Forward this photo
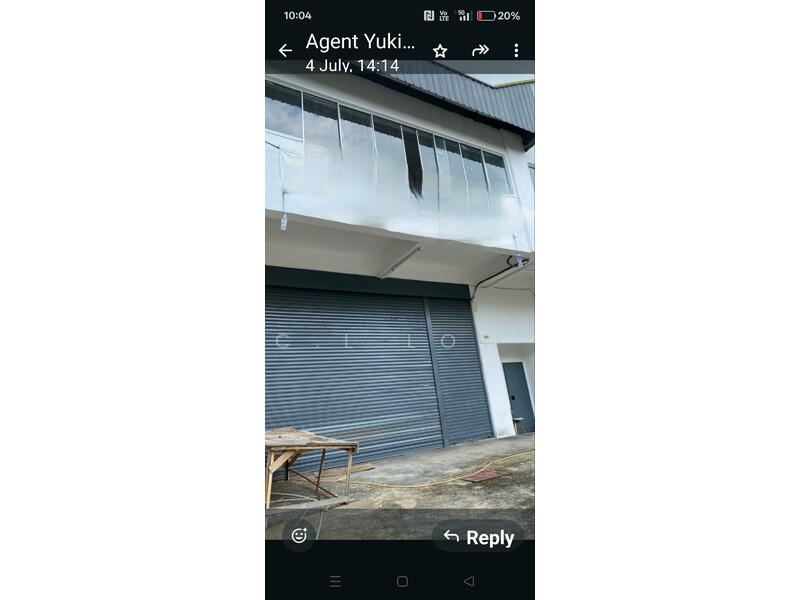Screen dimensions: 800x600 480,50
